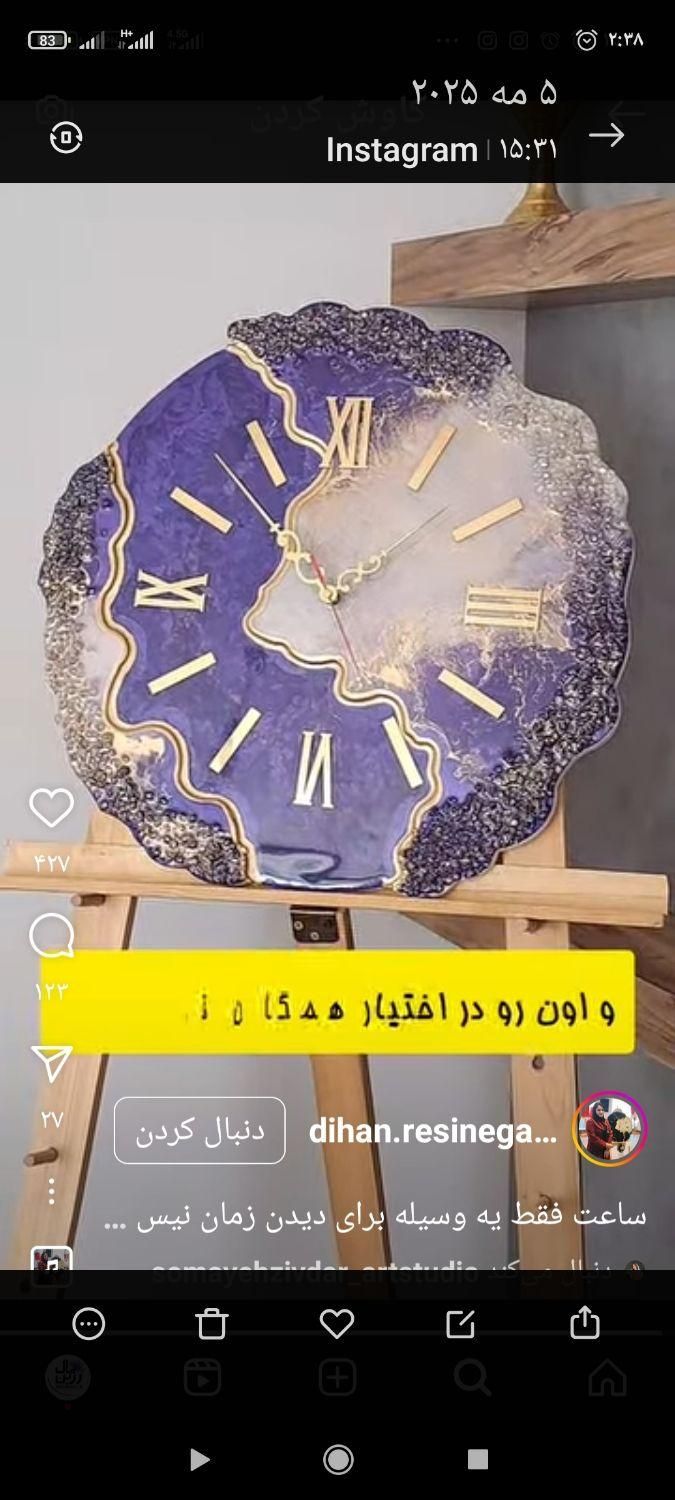Tap the rotate screen icon

pos(66,137)
